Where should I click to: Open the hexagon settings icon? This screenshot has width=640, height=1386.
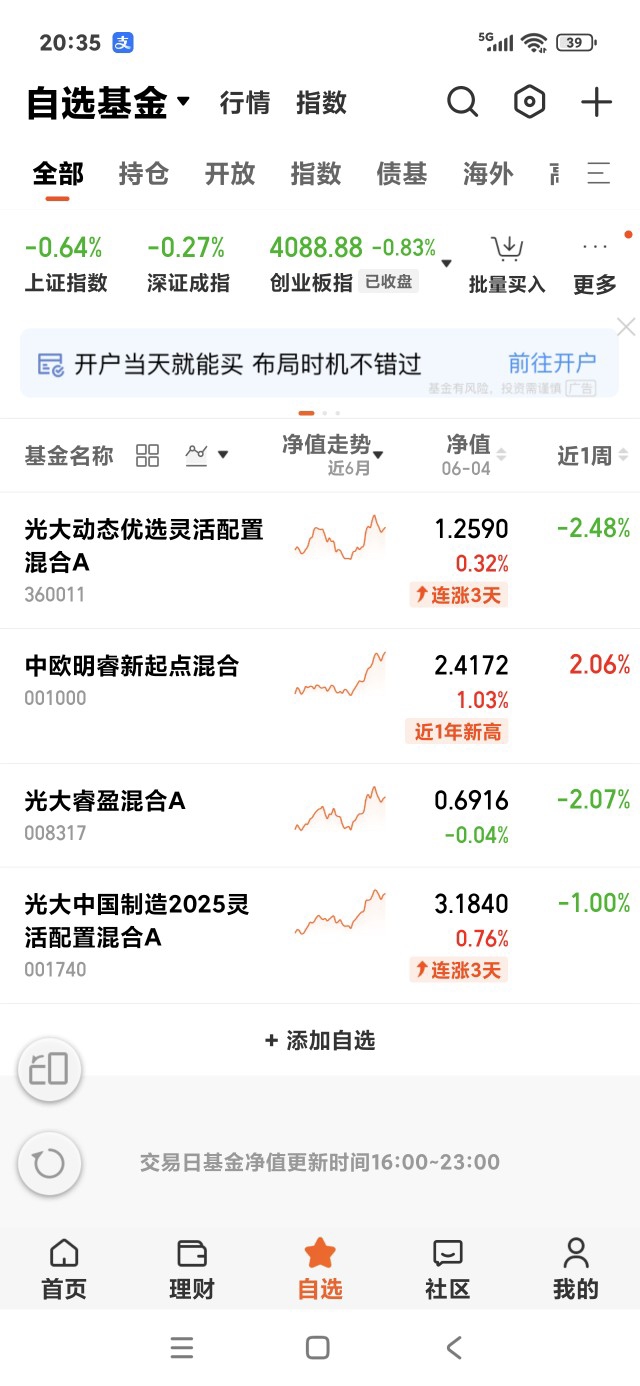(x=529, y=102)
